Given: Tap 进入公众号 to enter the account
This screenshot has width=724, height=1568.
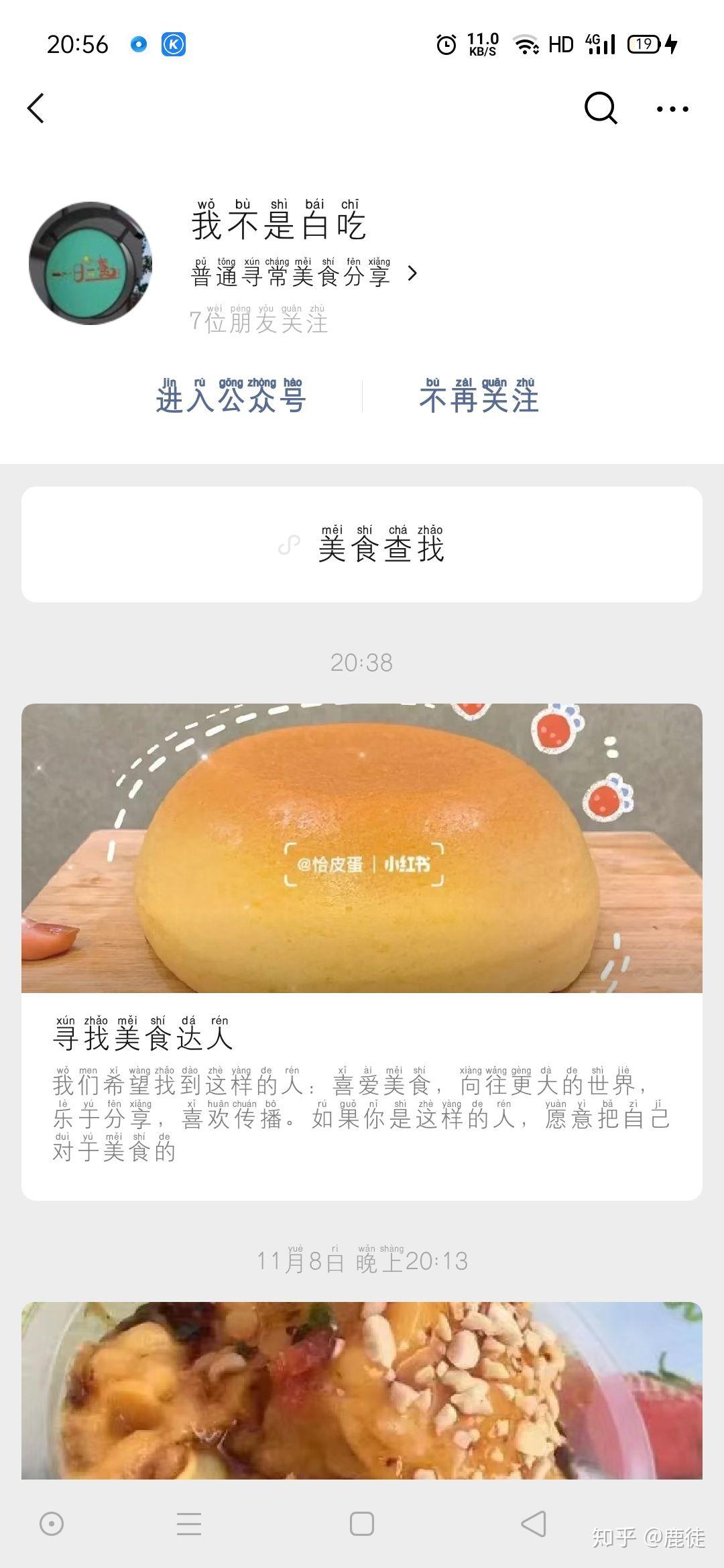Looking at the screenshot, I should coord(231,396).
